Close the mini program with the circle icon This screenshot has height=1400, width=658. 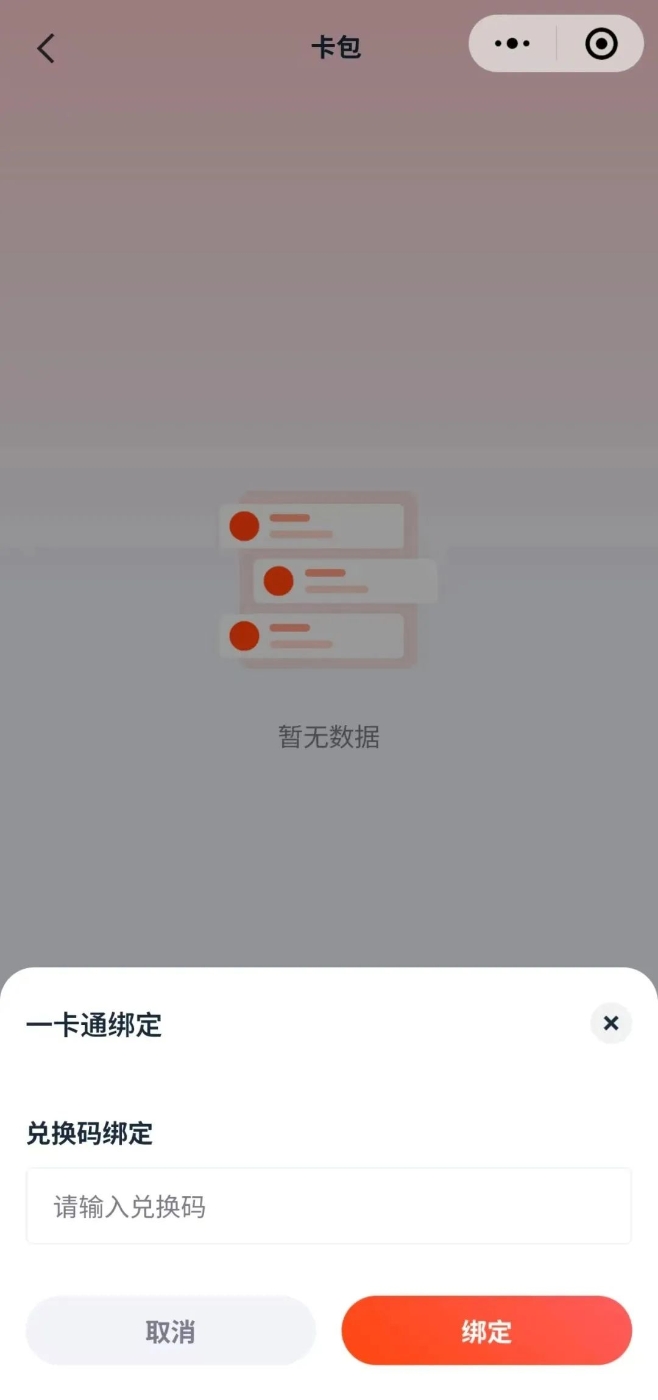coord(601,44)
